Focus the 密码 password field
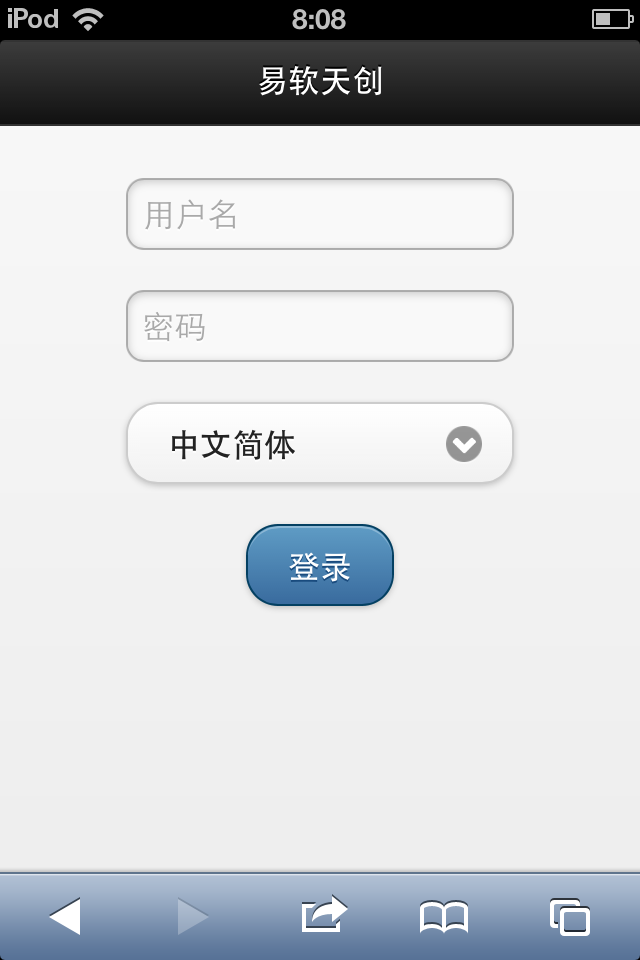The height and width of the screenshot is (960, 640). coord(319,326)
